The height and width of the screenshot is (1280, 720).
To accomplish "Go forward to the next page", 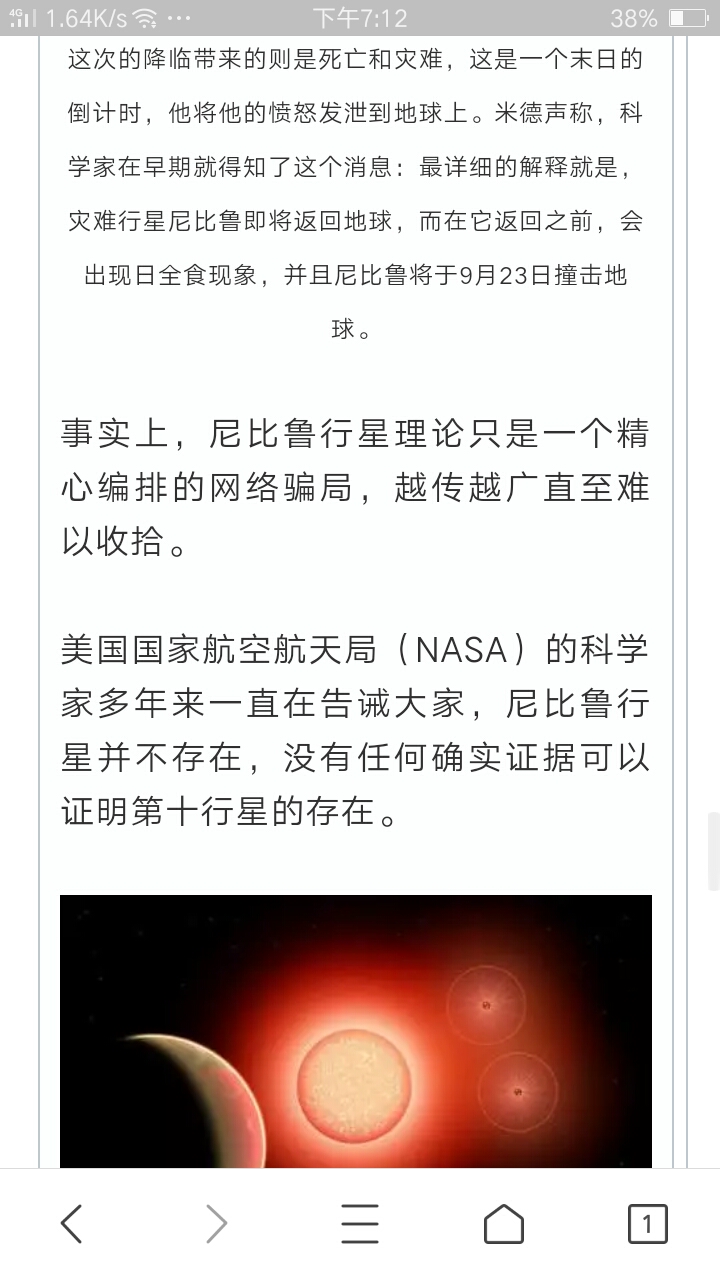I will pos(216,1223).
